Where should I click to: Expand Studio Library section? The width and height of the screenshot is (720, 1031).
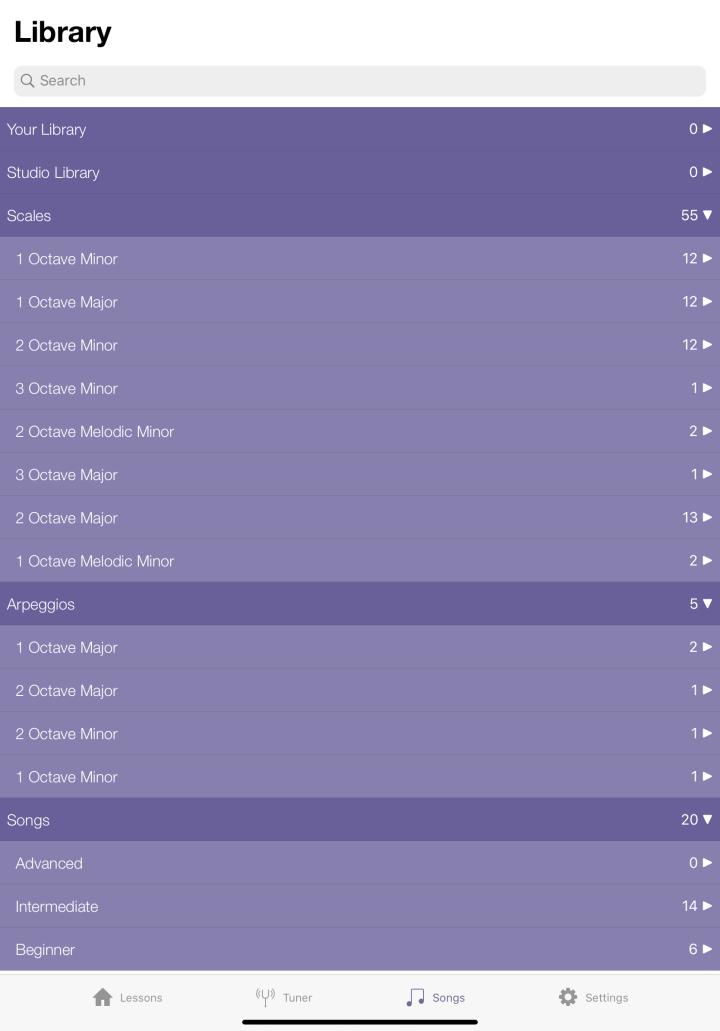(360, 172)
